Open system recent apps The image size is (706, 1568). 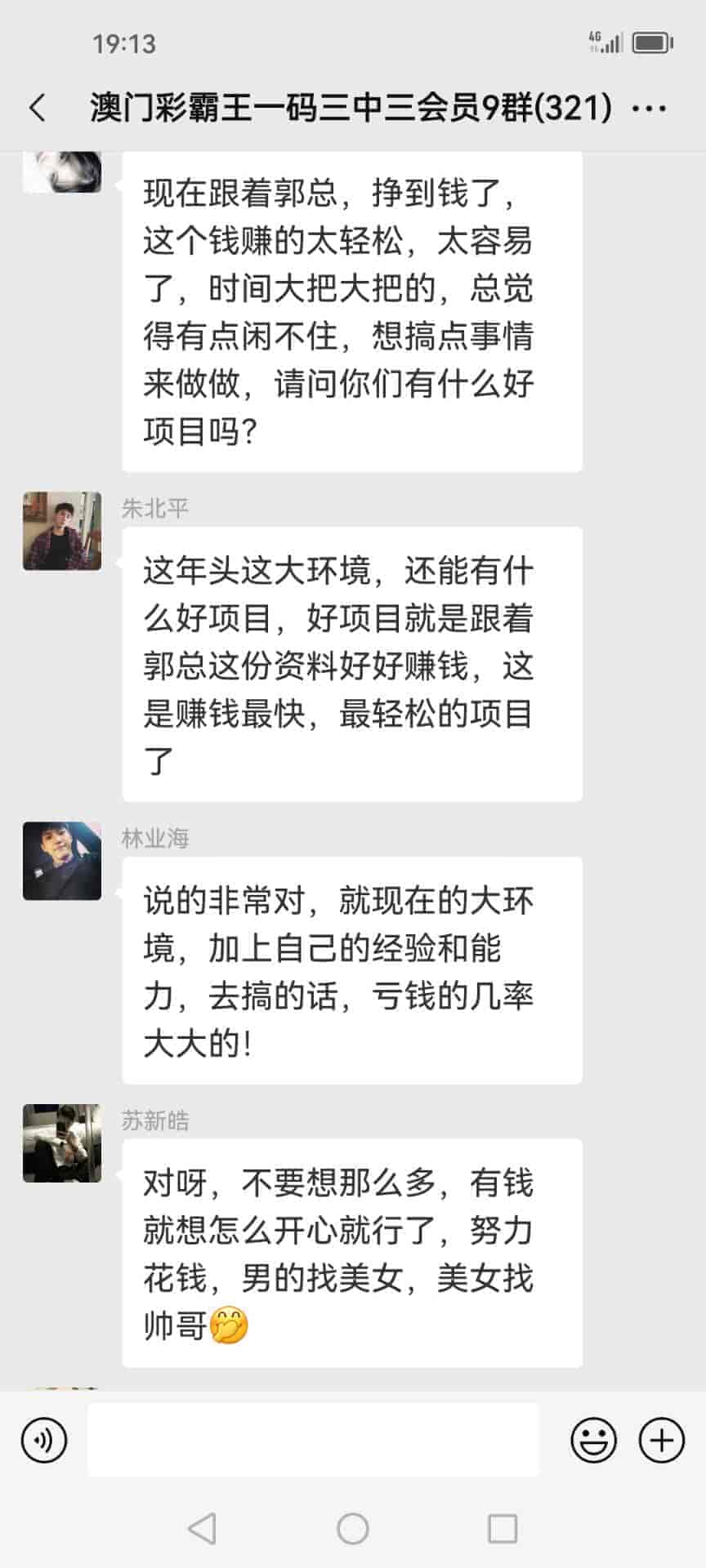(x=502, y=1528)
